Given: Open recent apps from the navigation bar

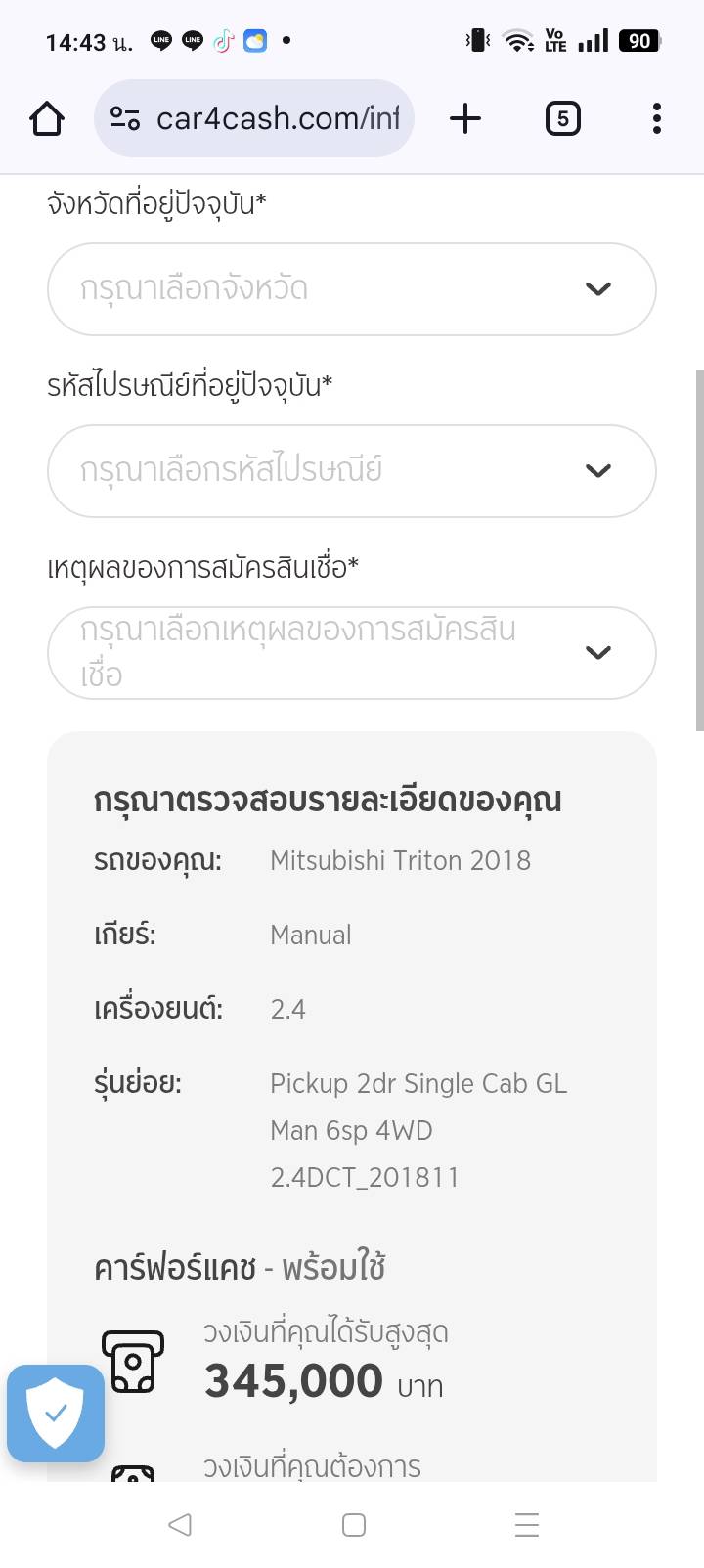Looking at the screenshot, I should pos(526,1525).
